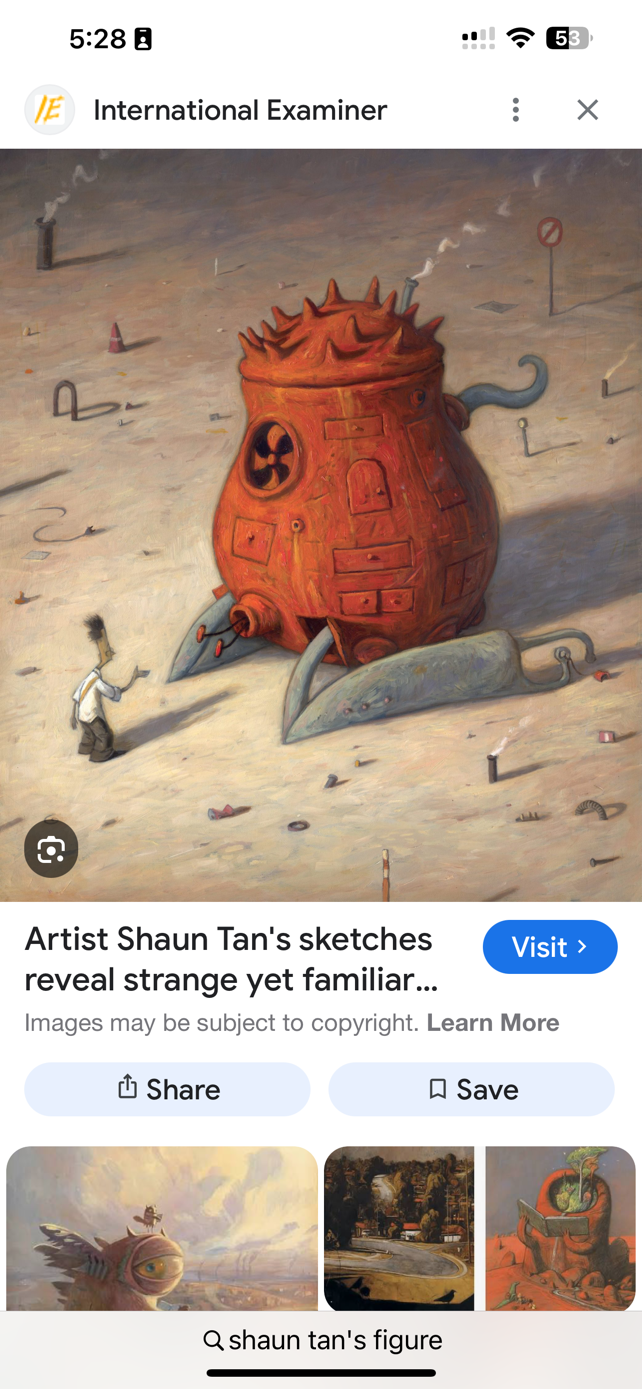This screenshot has height=1389, width=642.
Task: Close the image viewer
Action: point(587,110)
